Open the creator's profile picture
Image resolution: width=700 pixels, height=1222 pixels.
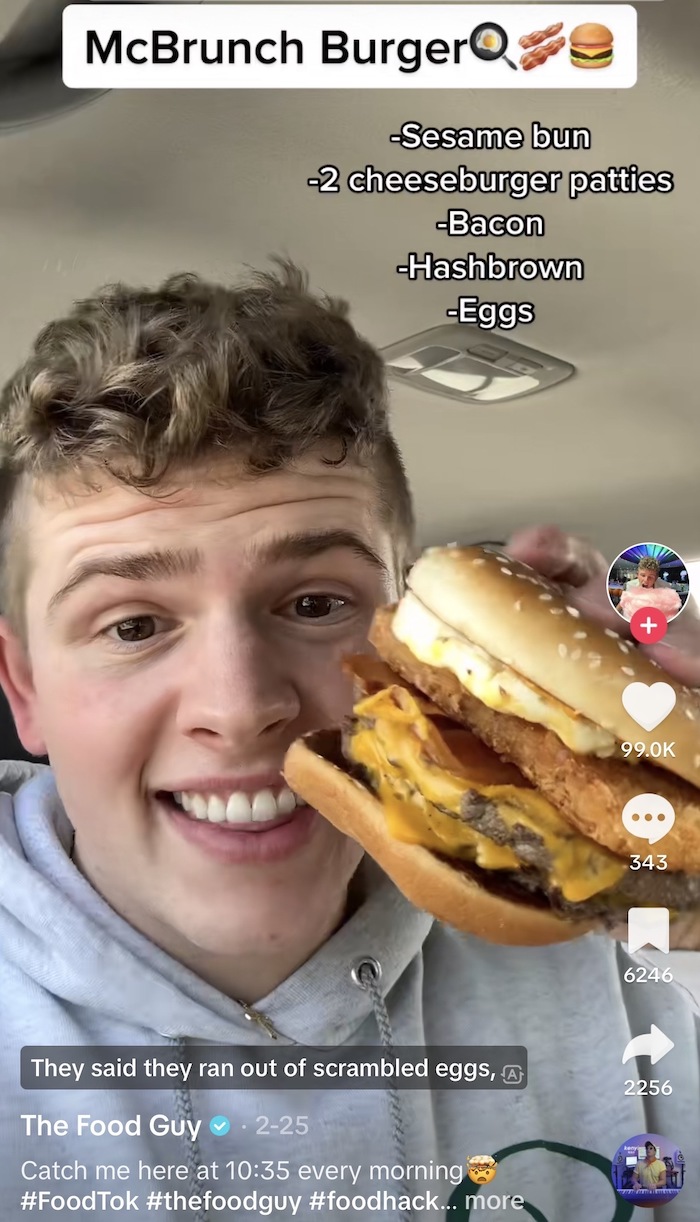click(x=648, y=584)
